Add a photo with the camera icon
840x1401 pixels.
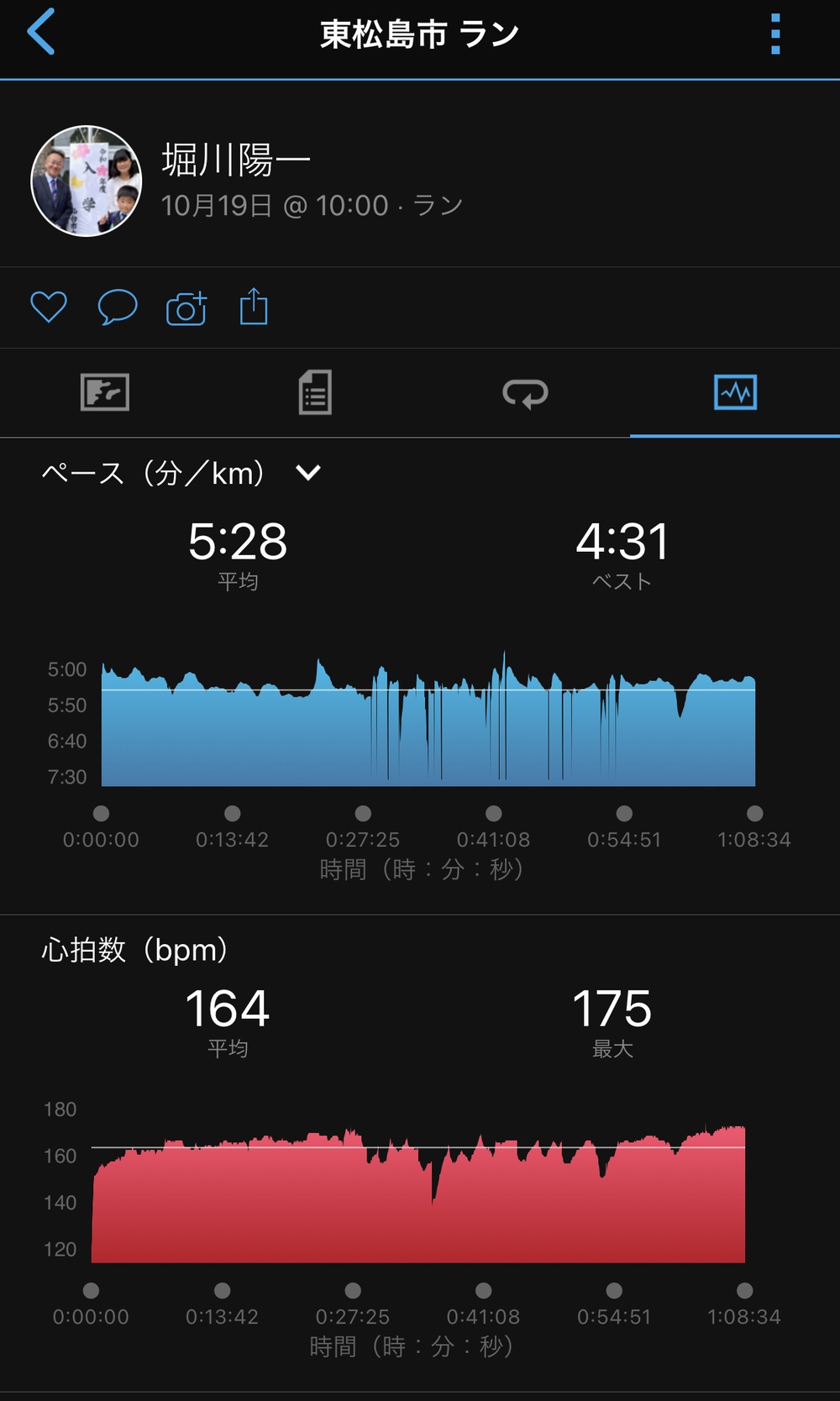click(x=186, y=308)
